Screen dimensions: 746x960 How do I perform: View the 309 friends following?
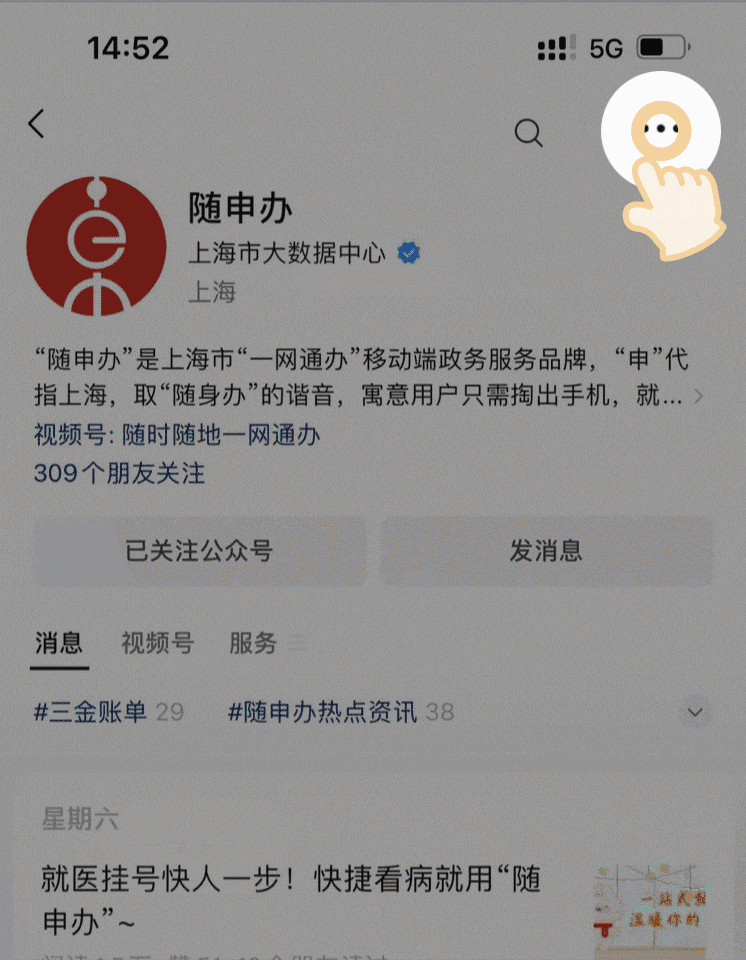pyautogui.click(x=119, y=473)
